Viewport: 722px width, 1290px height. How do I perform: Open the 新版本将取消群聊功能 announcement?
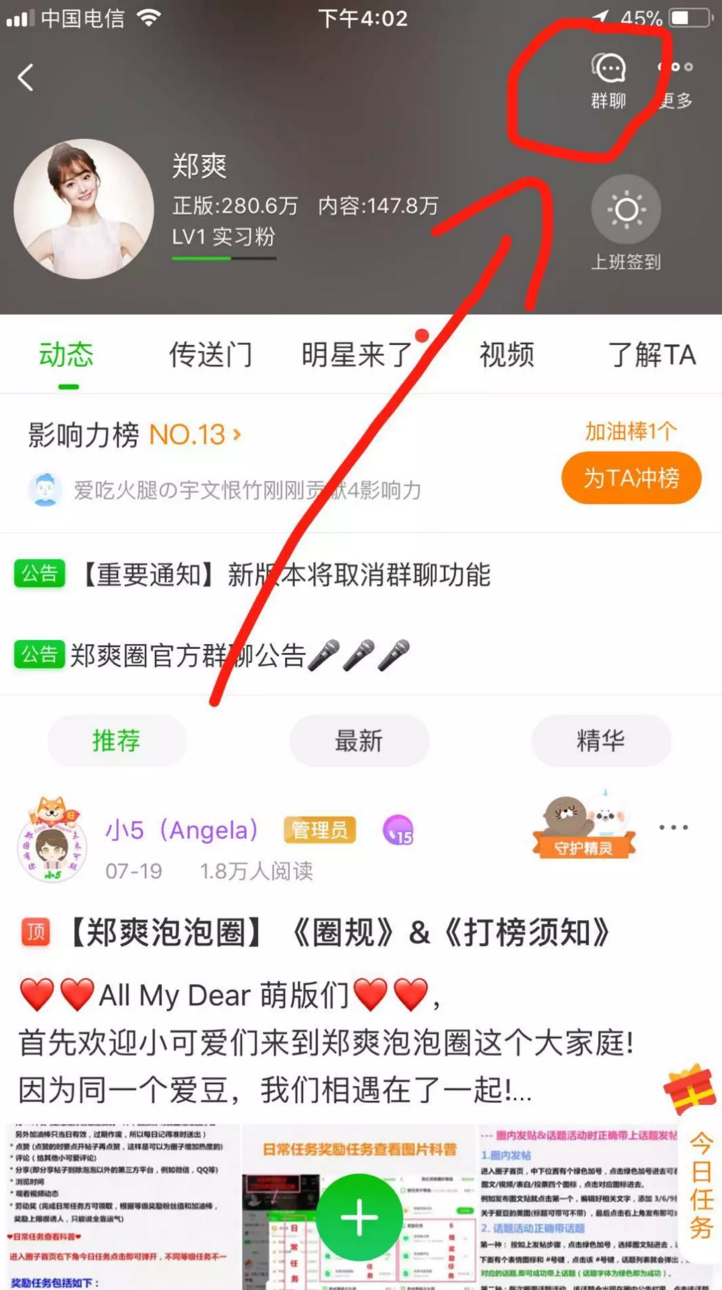(x=253, y=574)
